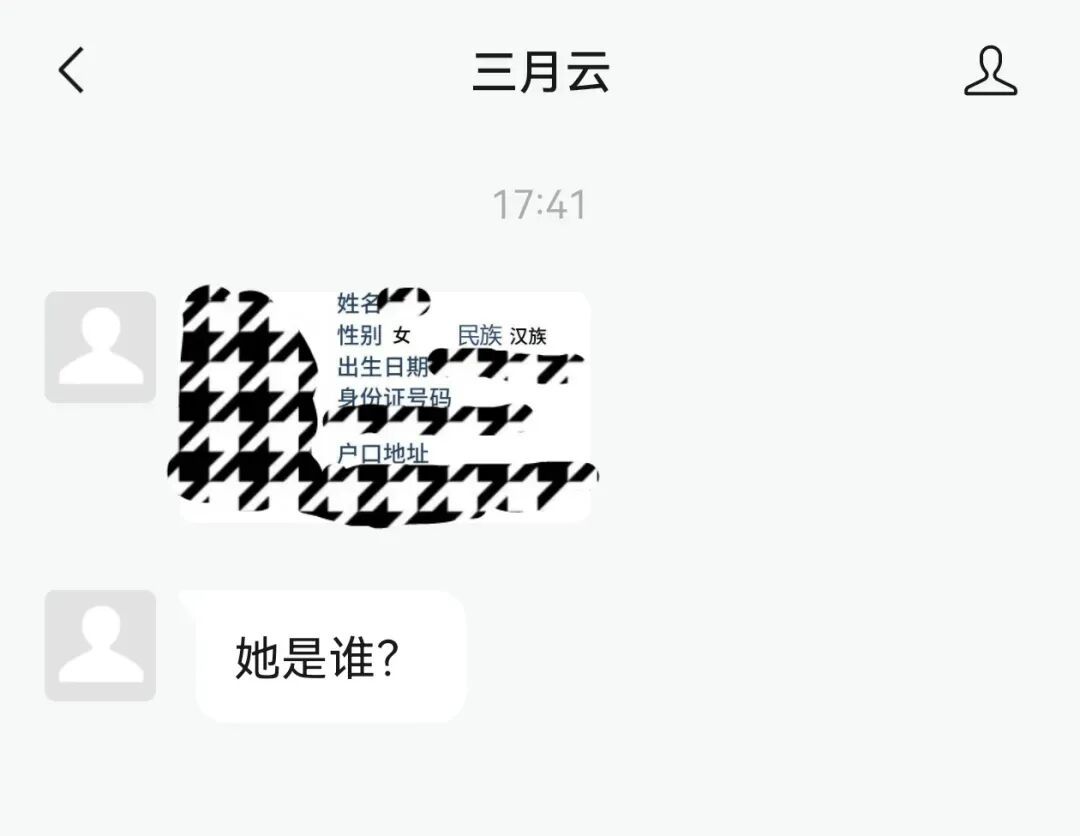The width and height of the screenshot is (1080, 836).
Task: Tap the avatar beside the image message
Action: 100,347
